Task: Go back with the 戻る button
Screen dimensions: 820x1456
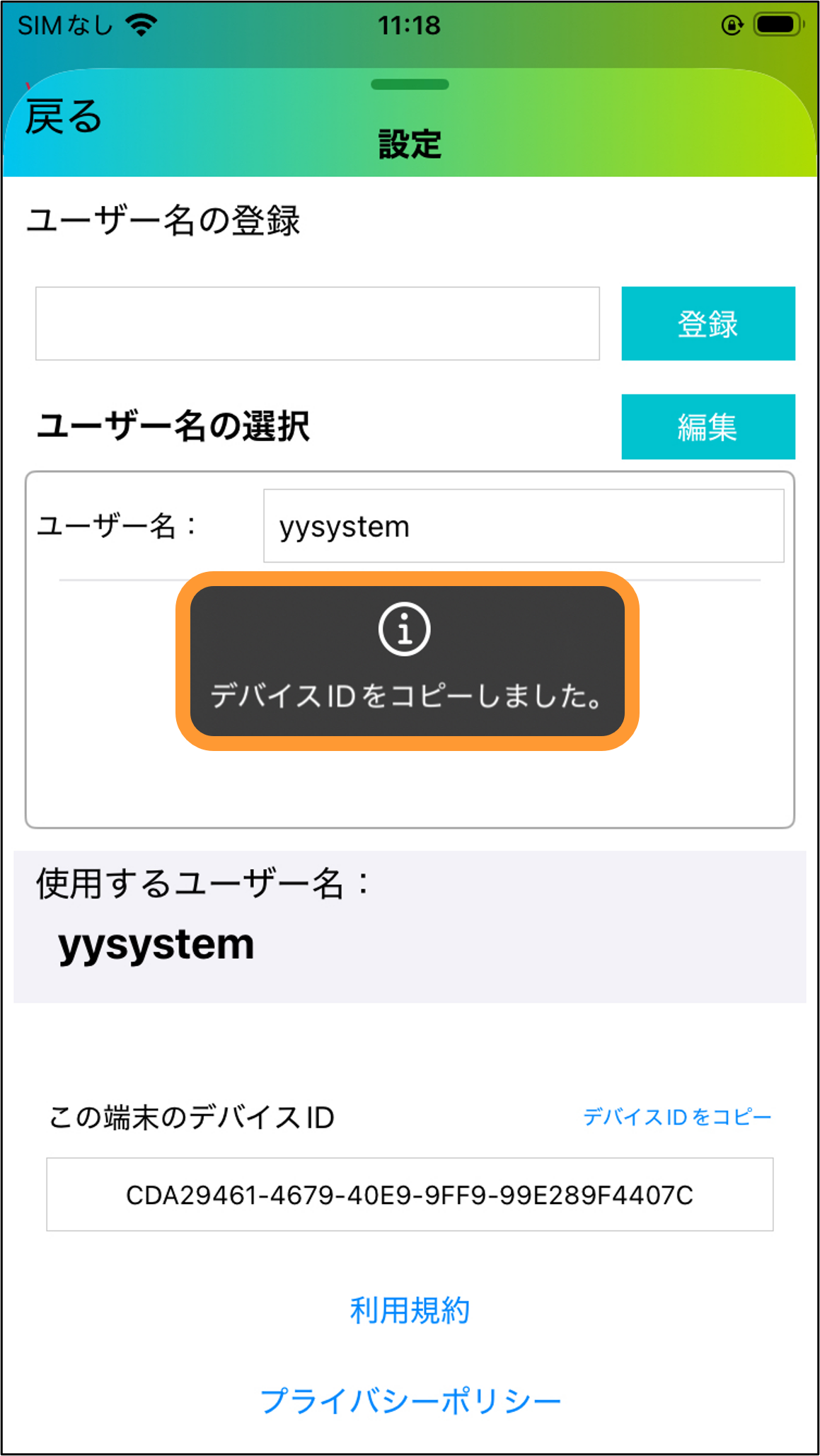Action: (64, 117)
